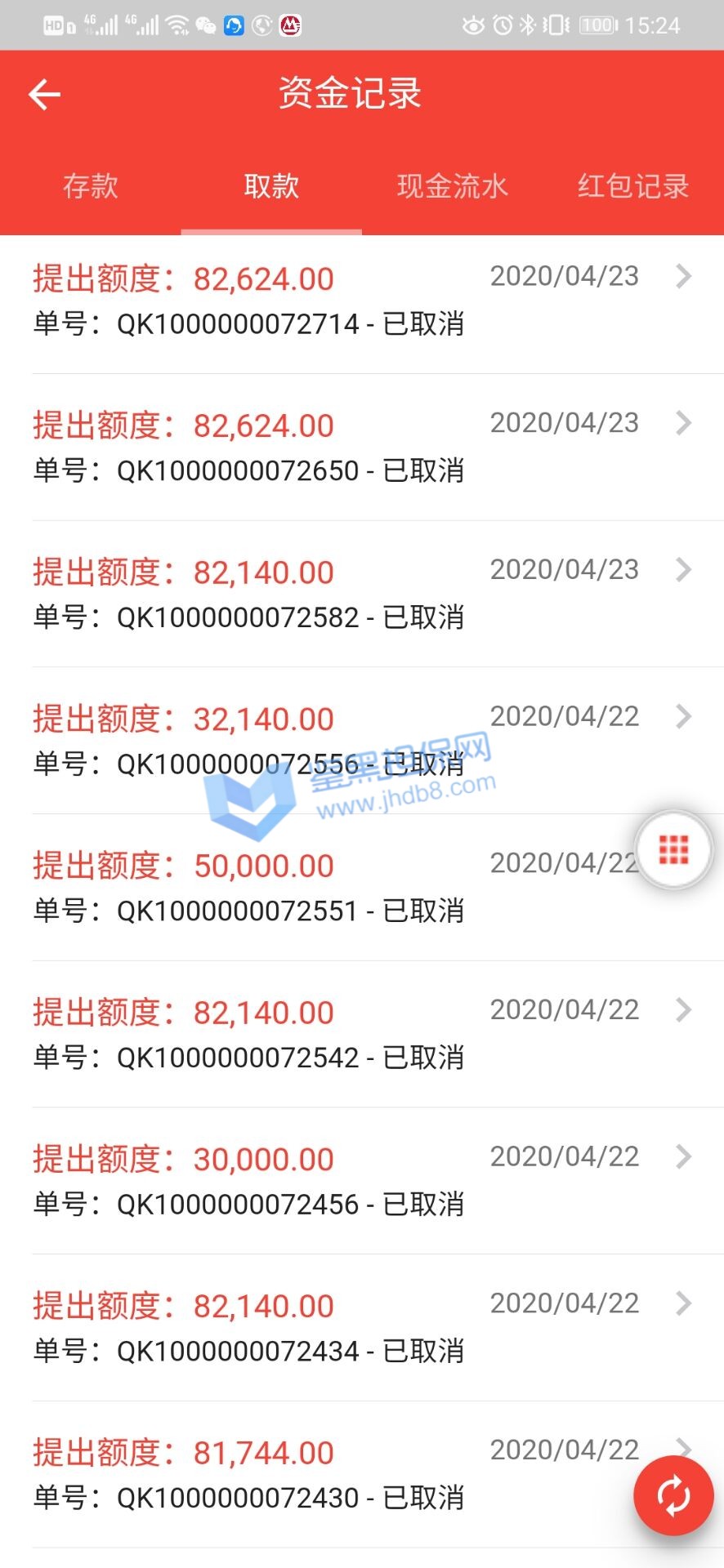Image resolution: width=724 pixels, height=1568 pixels.
Task: Tap the floating red grid menu button
Action: click(x=674, y=850)
